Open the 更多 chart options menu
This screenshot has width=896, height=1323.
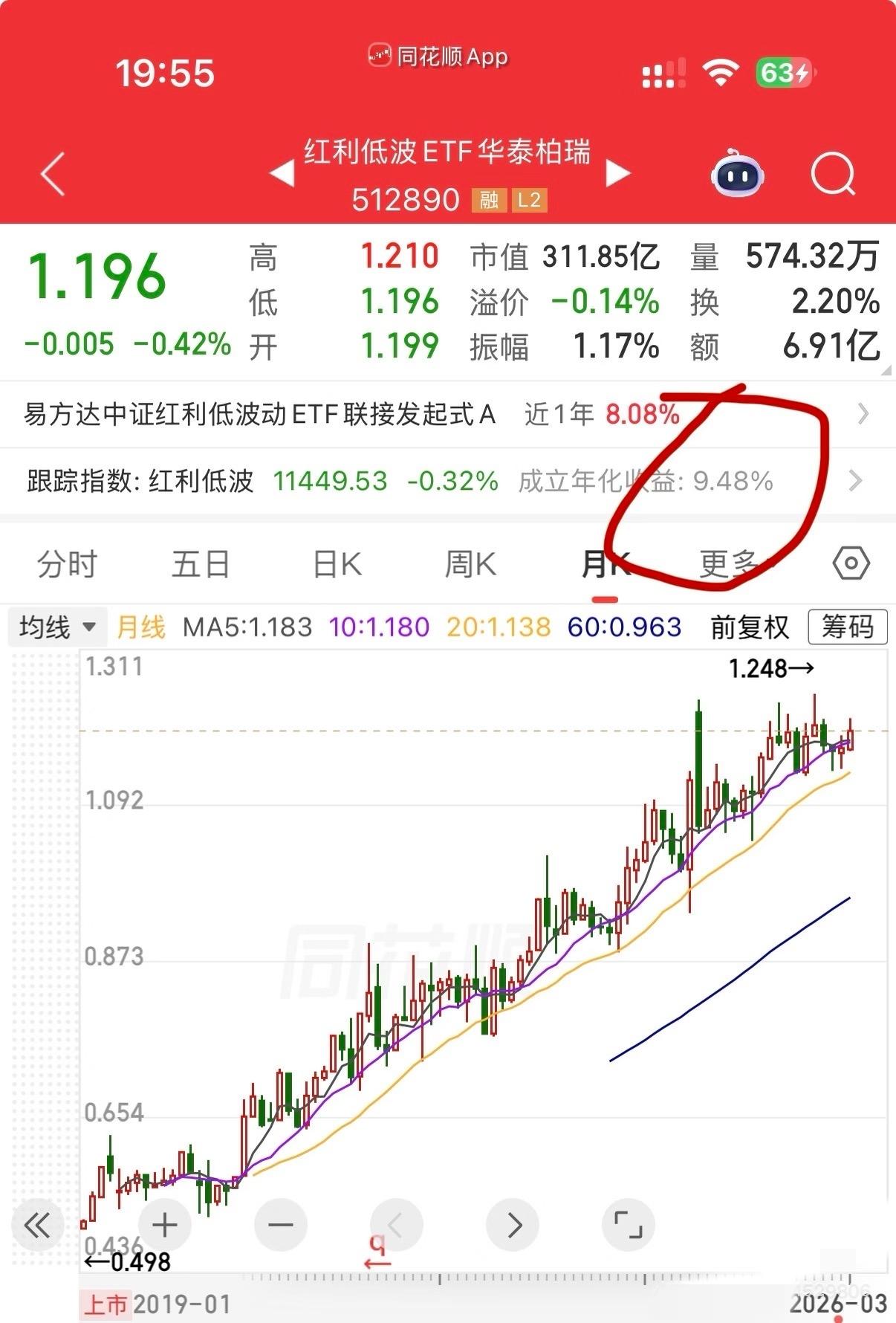[734, 563]
